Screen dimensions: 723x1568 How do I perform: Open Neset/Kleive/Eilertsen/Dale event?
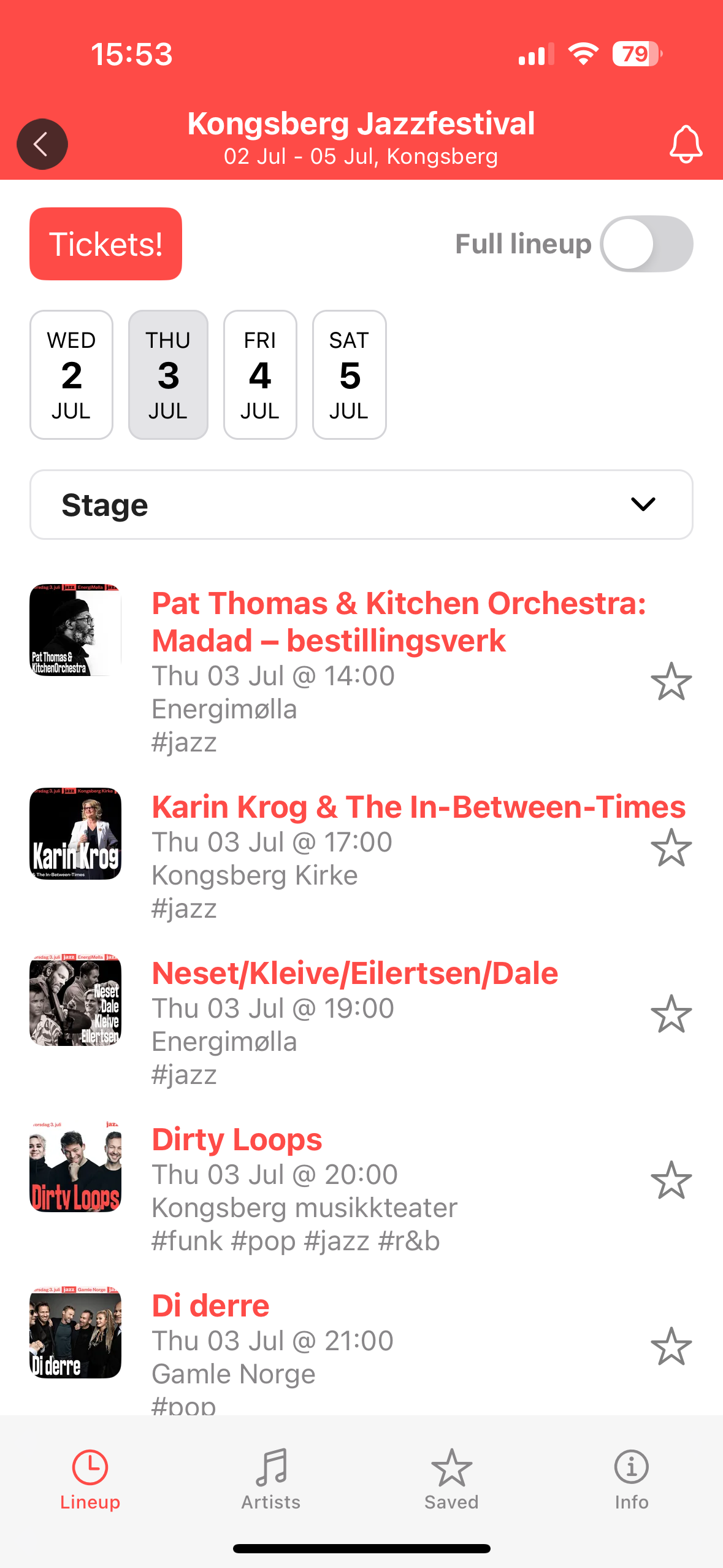tap(354, 973)
